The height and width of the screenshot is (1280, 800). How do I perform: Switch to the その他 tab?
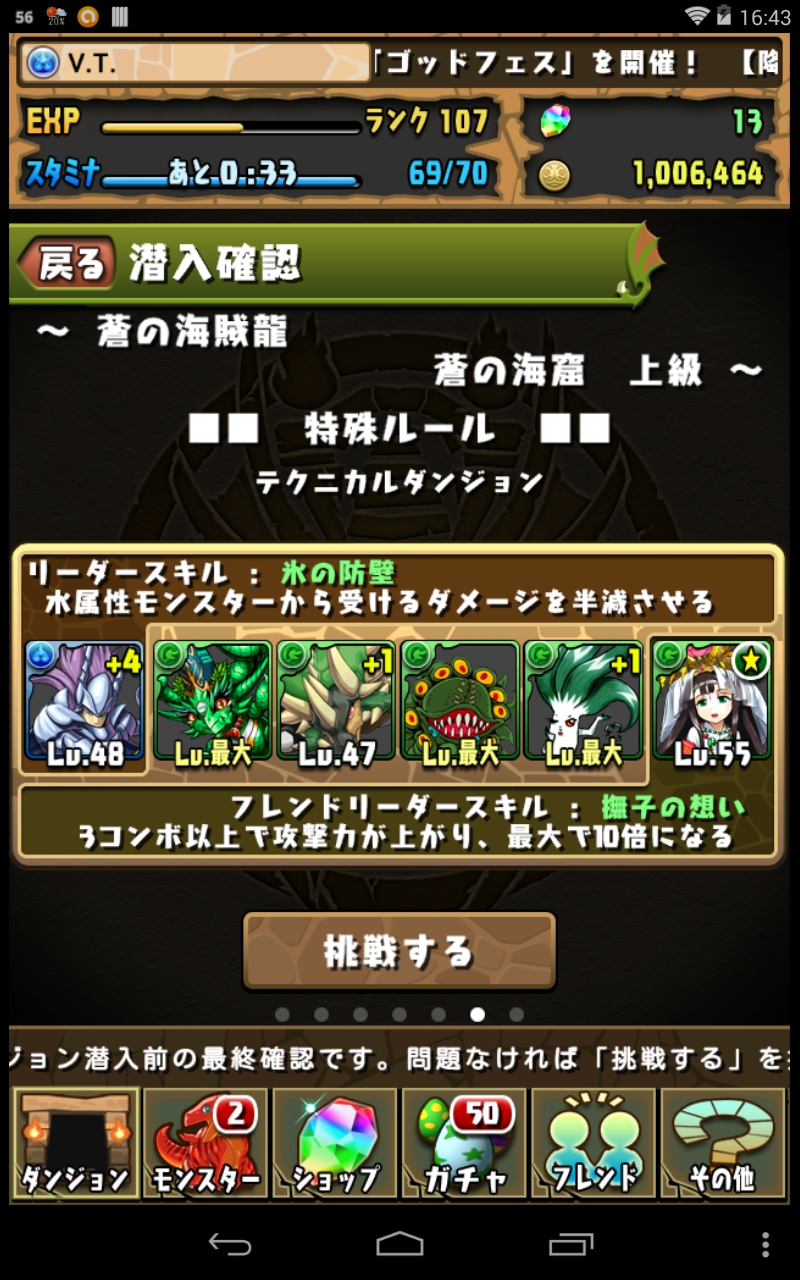(723, 1142)
